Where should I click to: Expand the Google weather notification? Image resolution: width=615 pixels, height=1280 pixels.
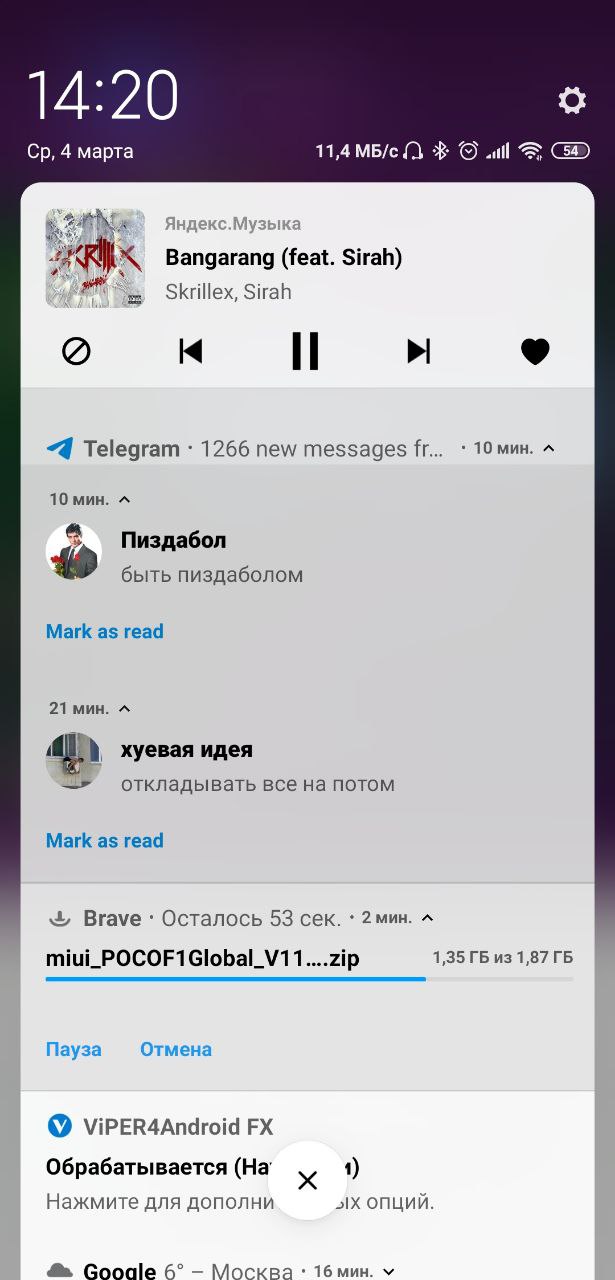pos(389,1271)
